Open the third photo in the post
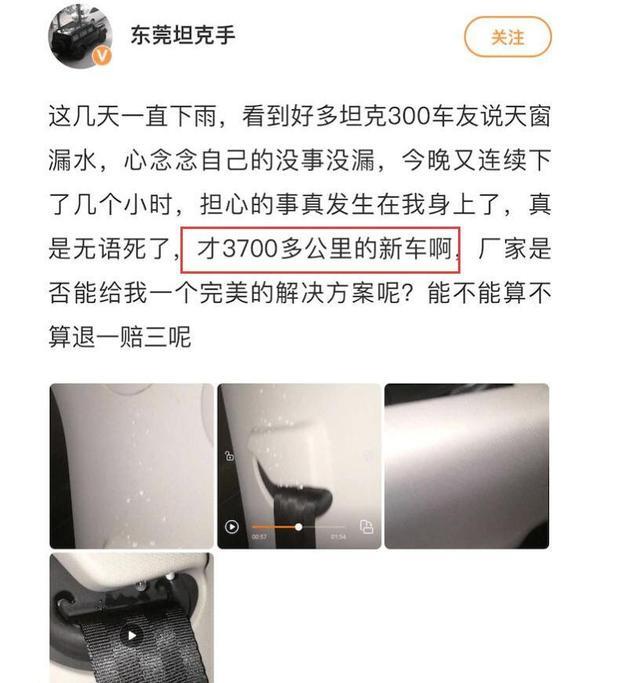Image resolution: width=640 pixels, height=683 pixels. point(467,466)
